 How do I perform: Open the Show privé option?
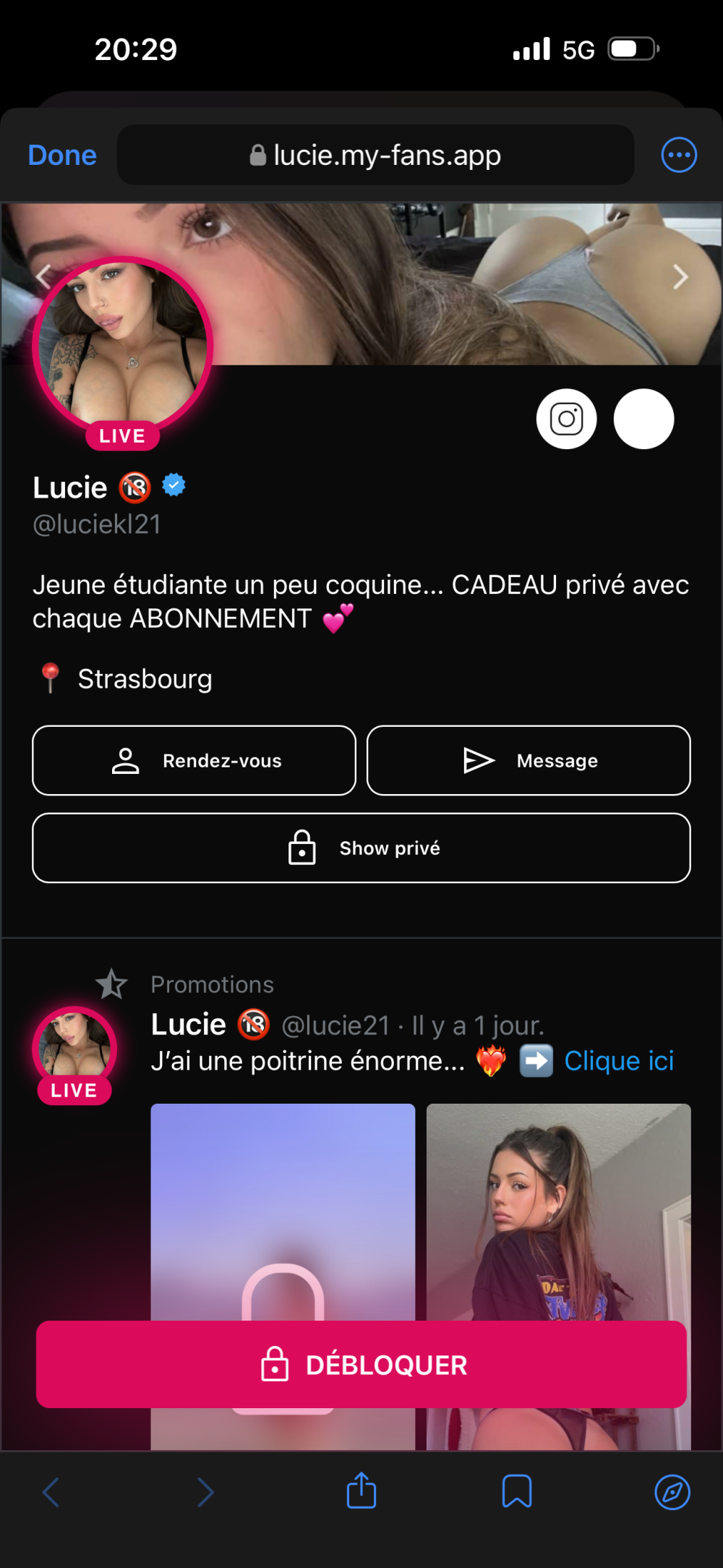point(361,848)
